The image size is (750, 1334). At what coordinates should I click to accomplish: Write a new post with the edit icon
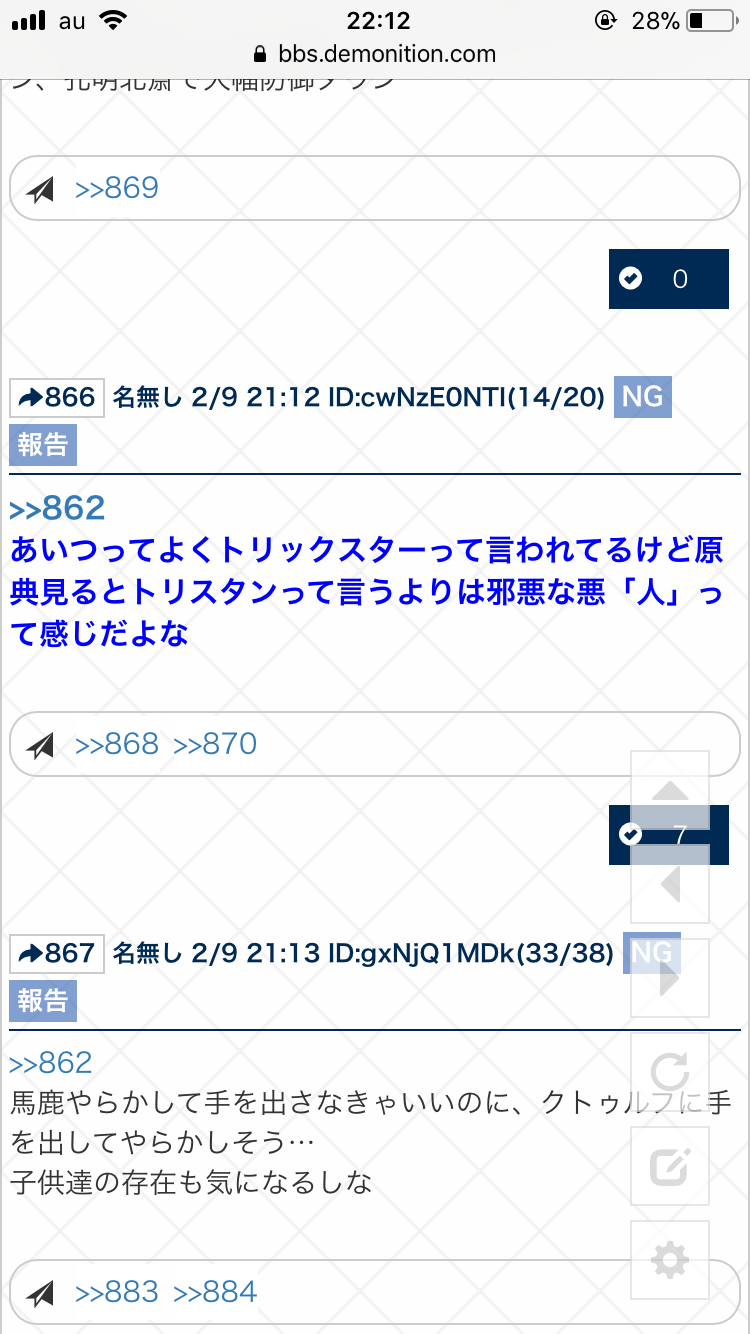click(670, 1167)
